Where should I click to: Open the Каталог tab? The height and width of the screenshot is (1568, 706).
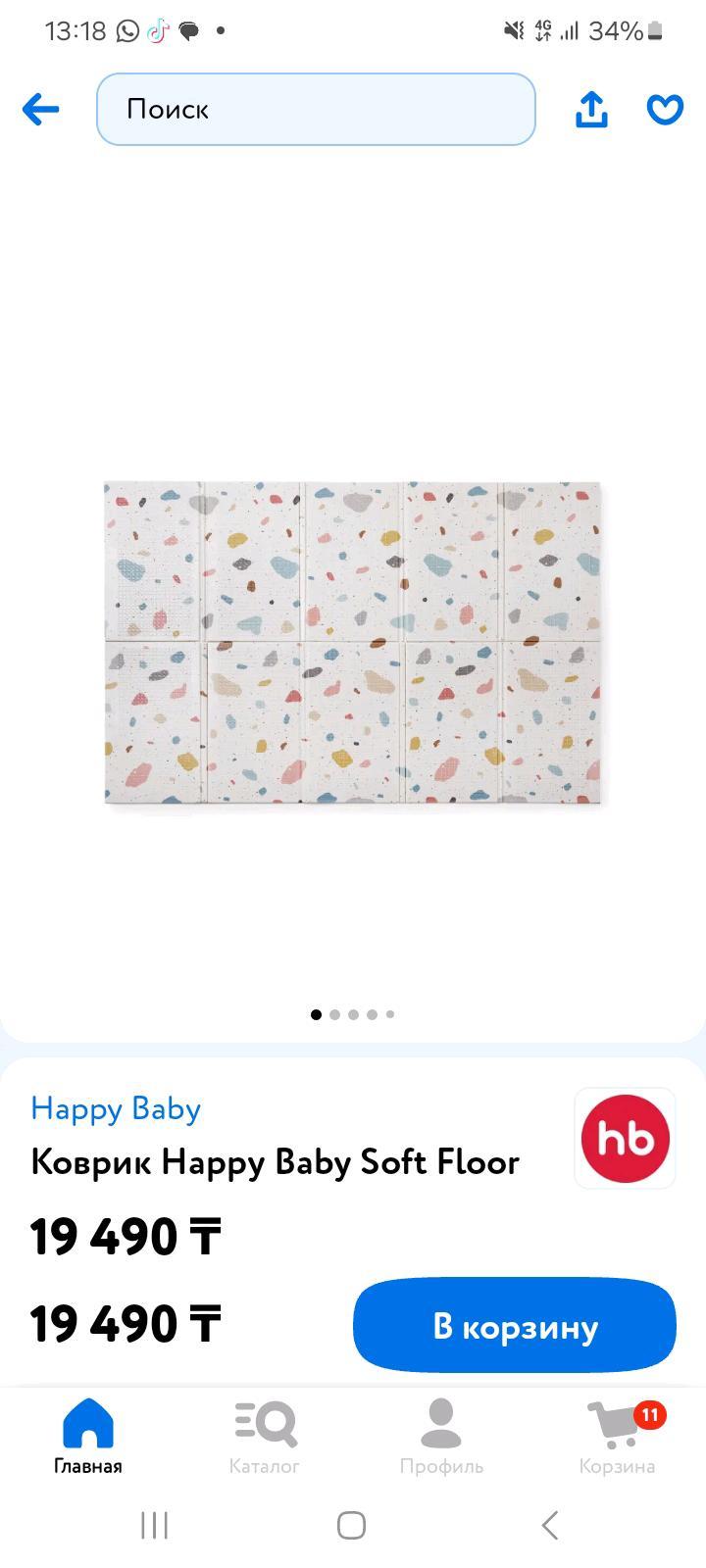(264, 1437)
